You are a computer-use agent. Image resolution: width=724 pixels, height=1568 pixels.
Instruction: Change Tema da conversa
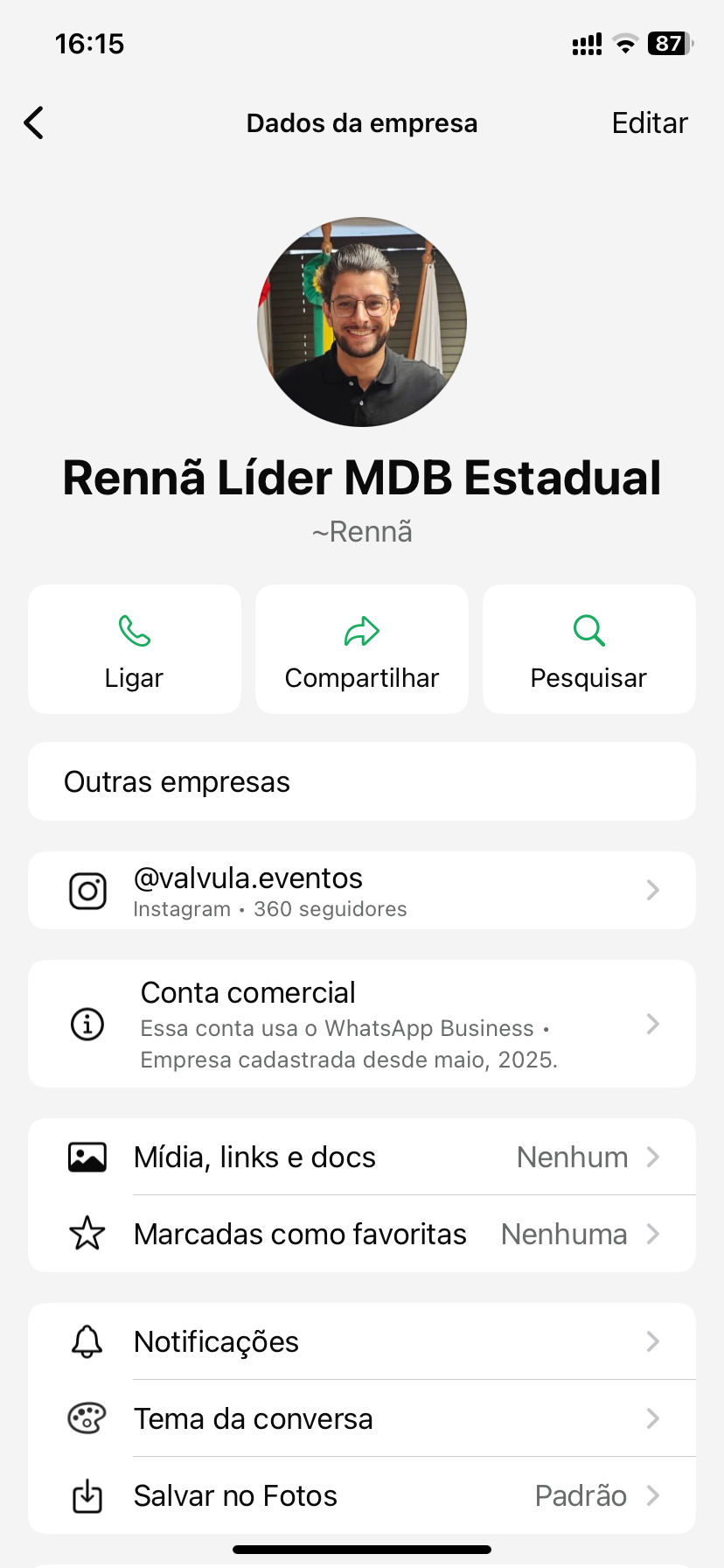pyautogui.click(x=362, y=1418)
